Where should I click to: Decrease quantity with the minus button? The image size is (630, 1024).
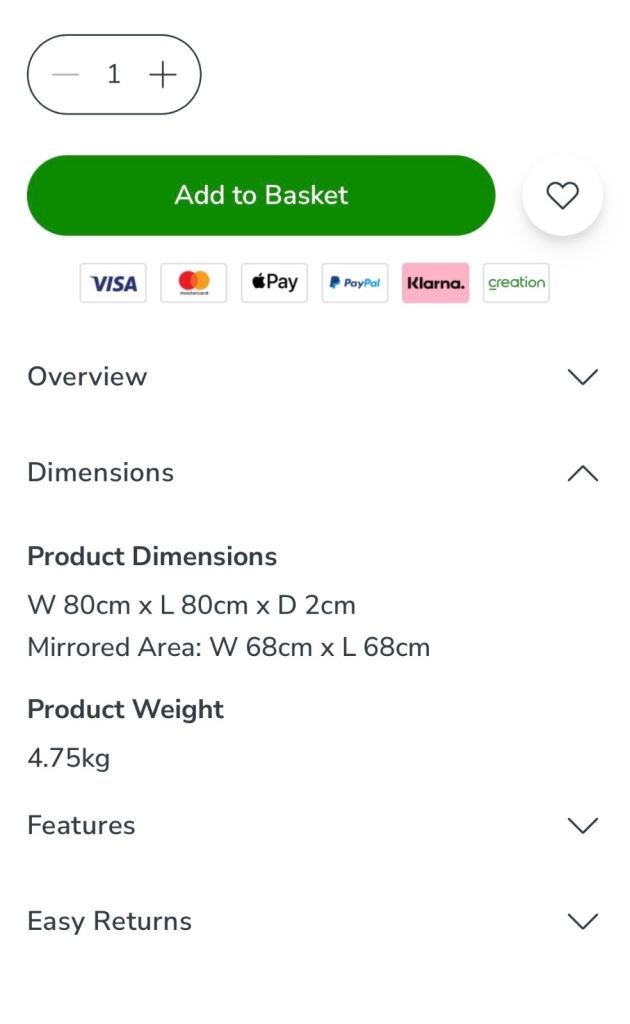(65, 74)
